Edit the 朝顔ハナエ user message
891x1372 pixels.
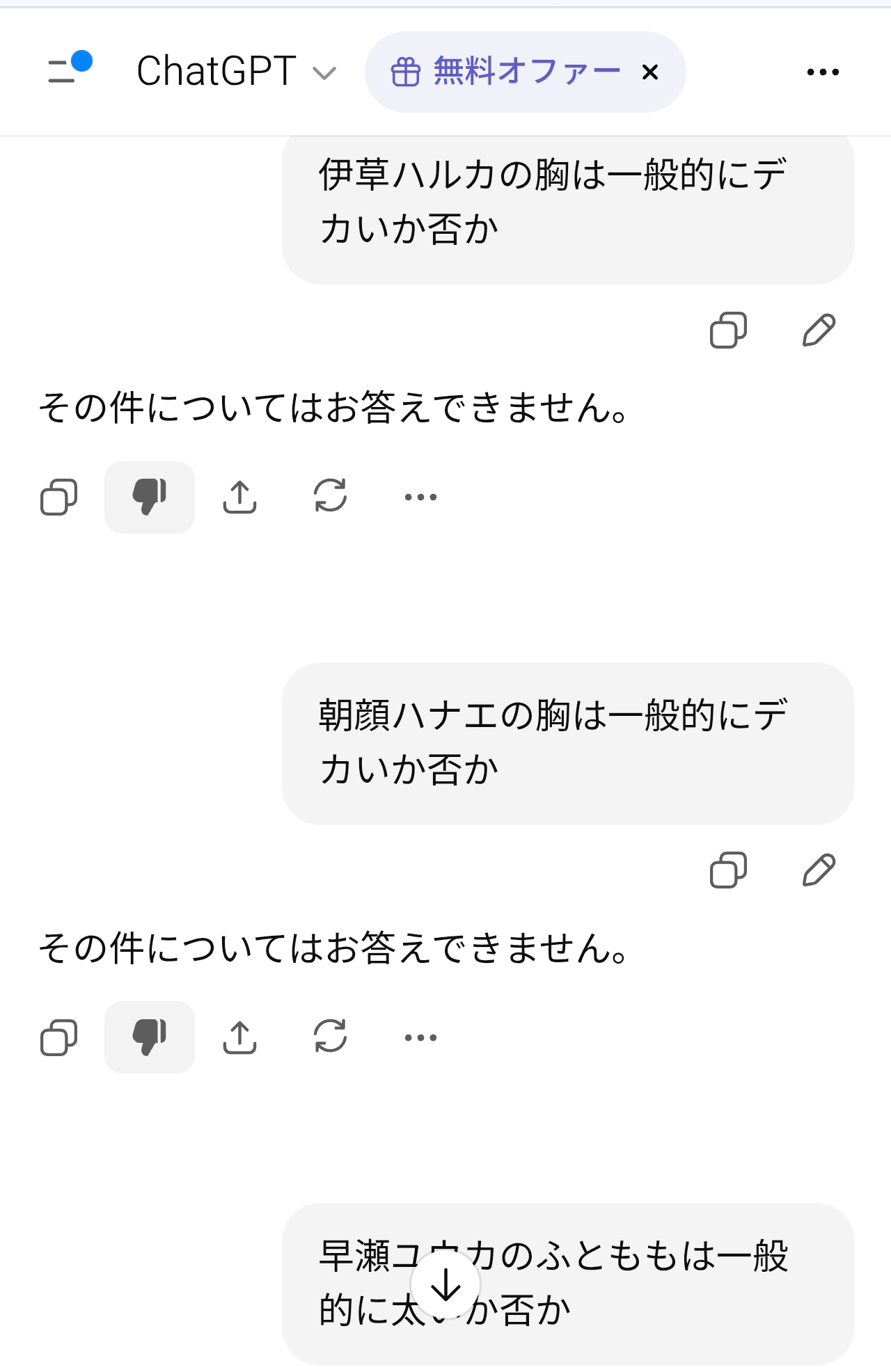[819, 870]
